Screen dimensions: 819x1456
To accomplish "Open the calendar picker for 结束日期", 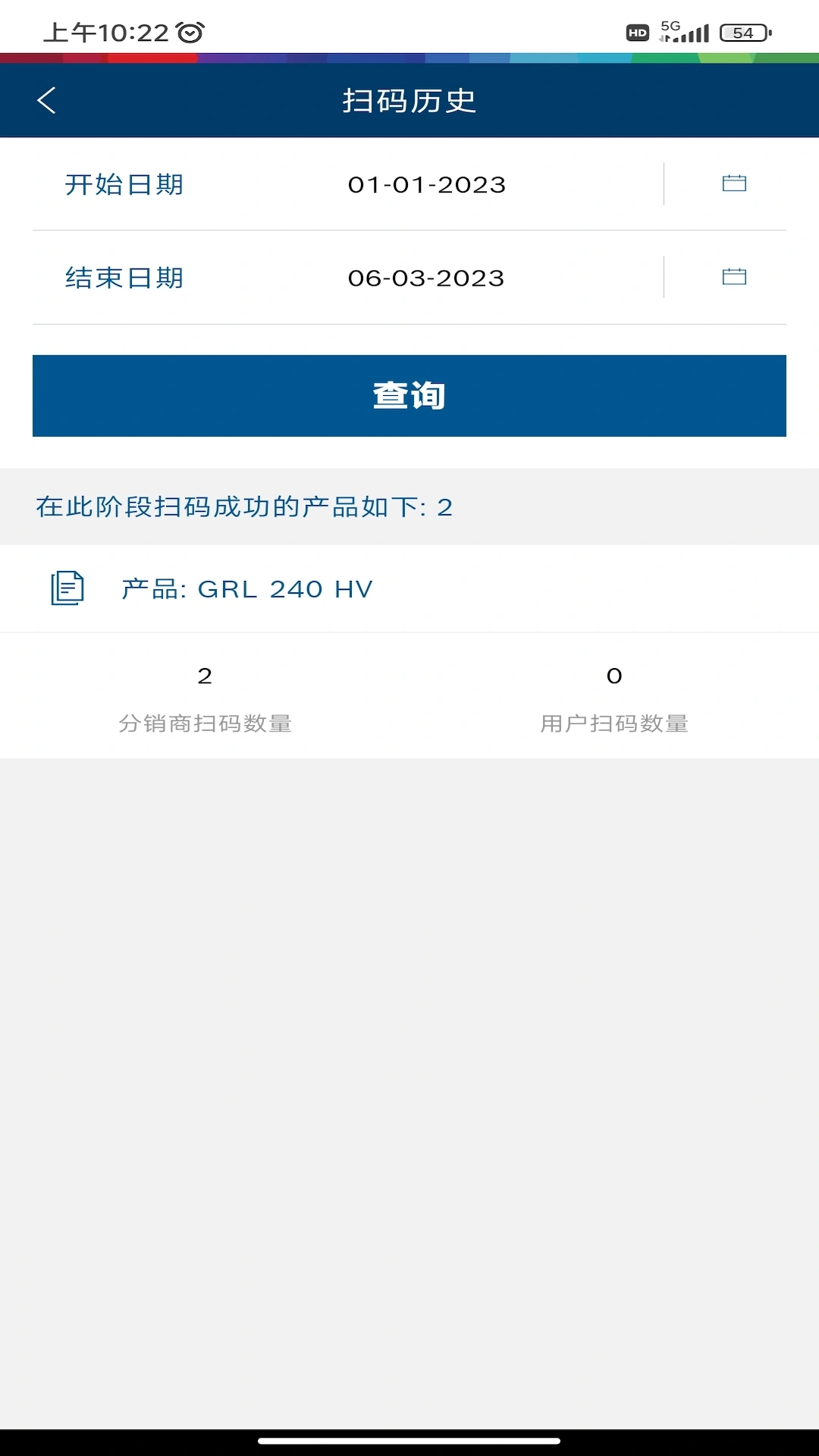I will (733, 276).
